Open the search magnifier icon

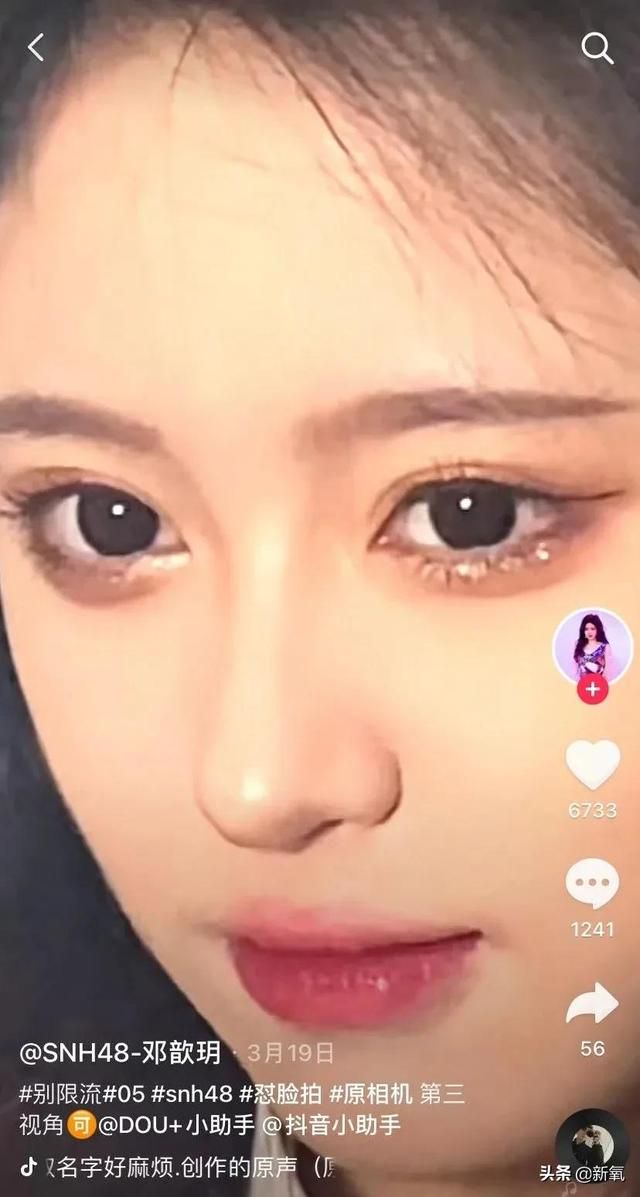tap(596, 48)
